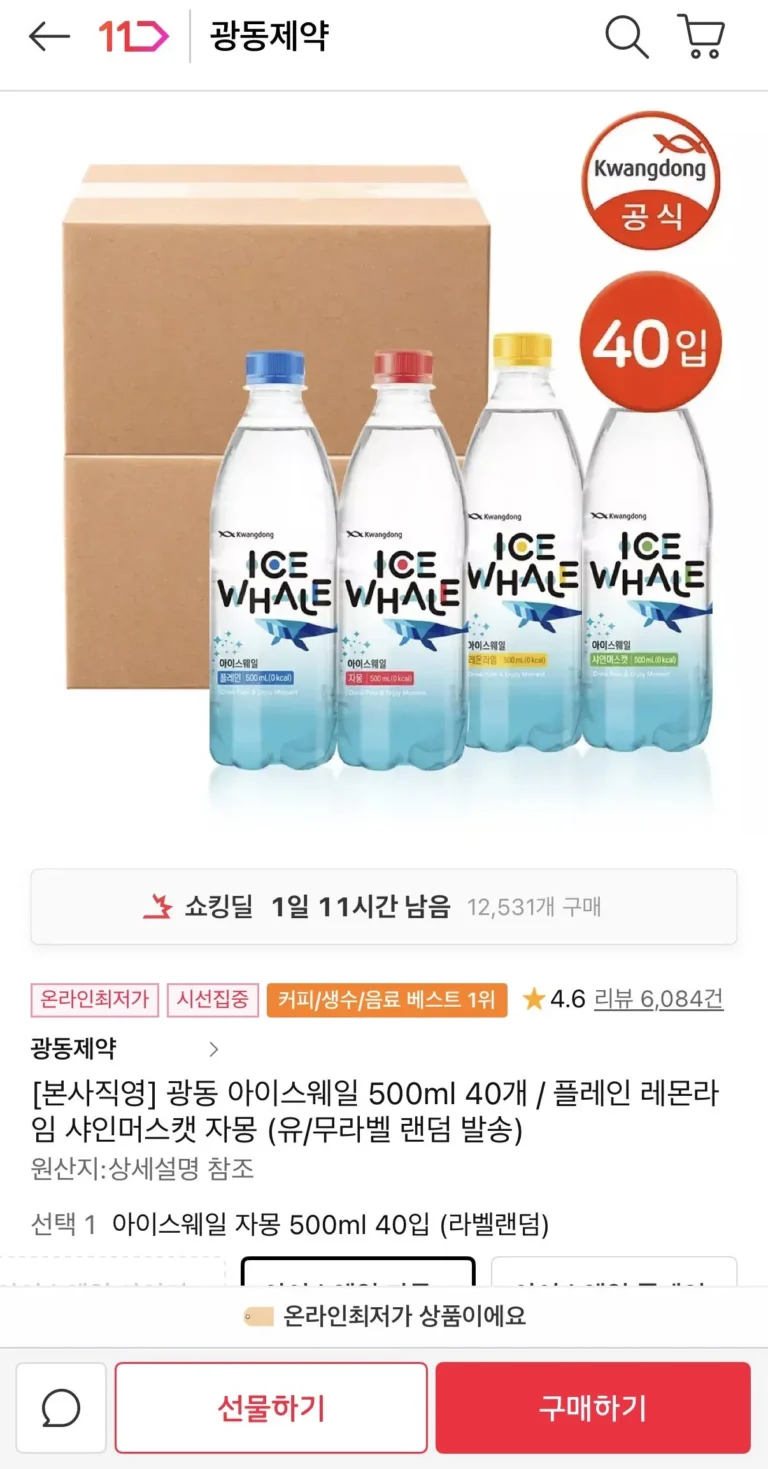This screenshot has width=768, height=1469.
Task: Open the 쇼킹딜 deal banner
Action: [384, 907]
